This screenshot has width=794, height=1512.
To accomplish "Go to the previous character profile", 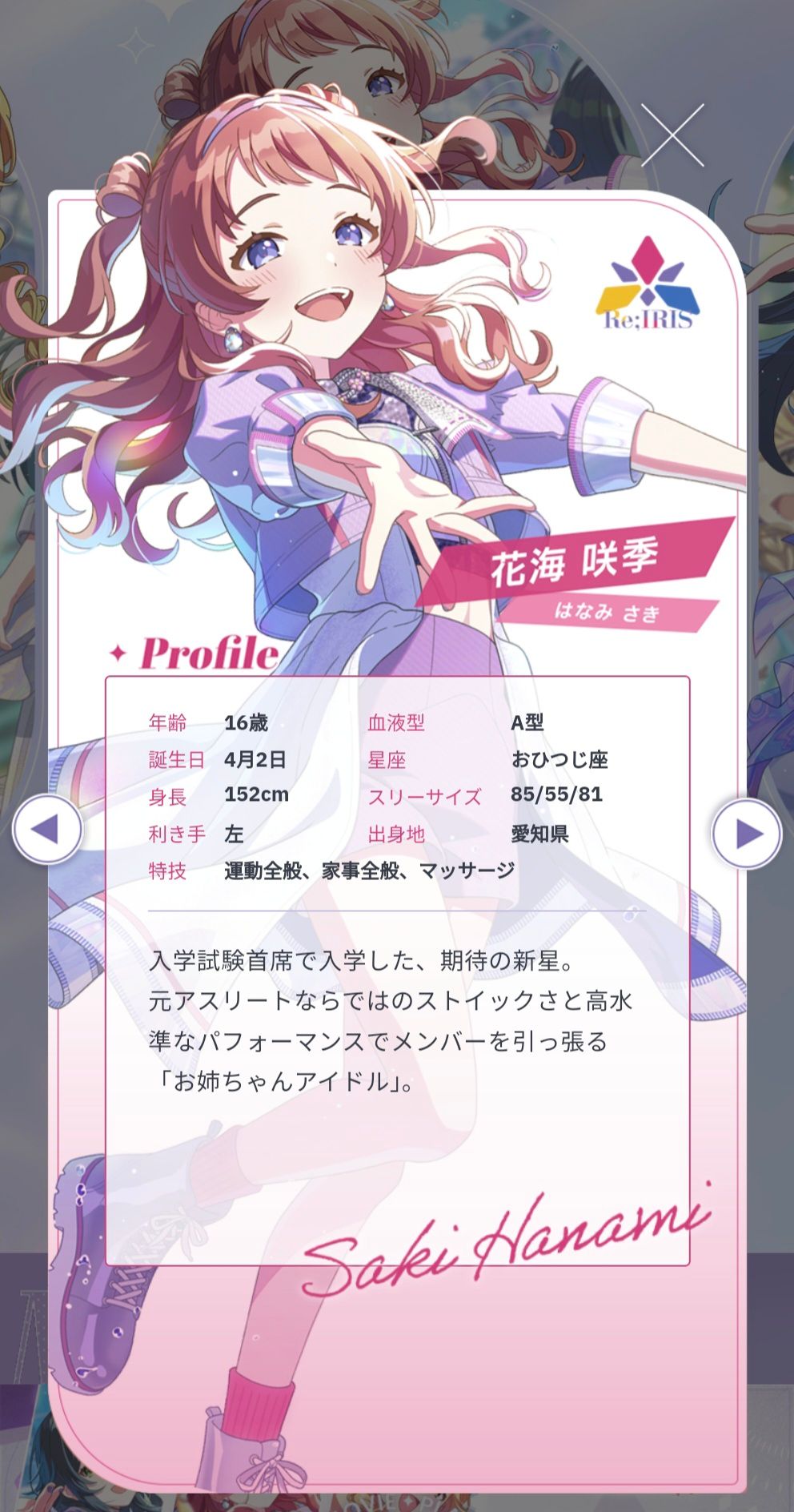I will 47,830.
